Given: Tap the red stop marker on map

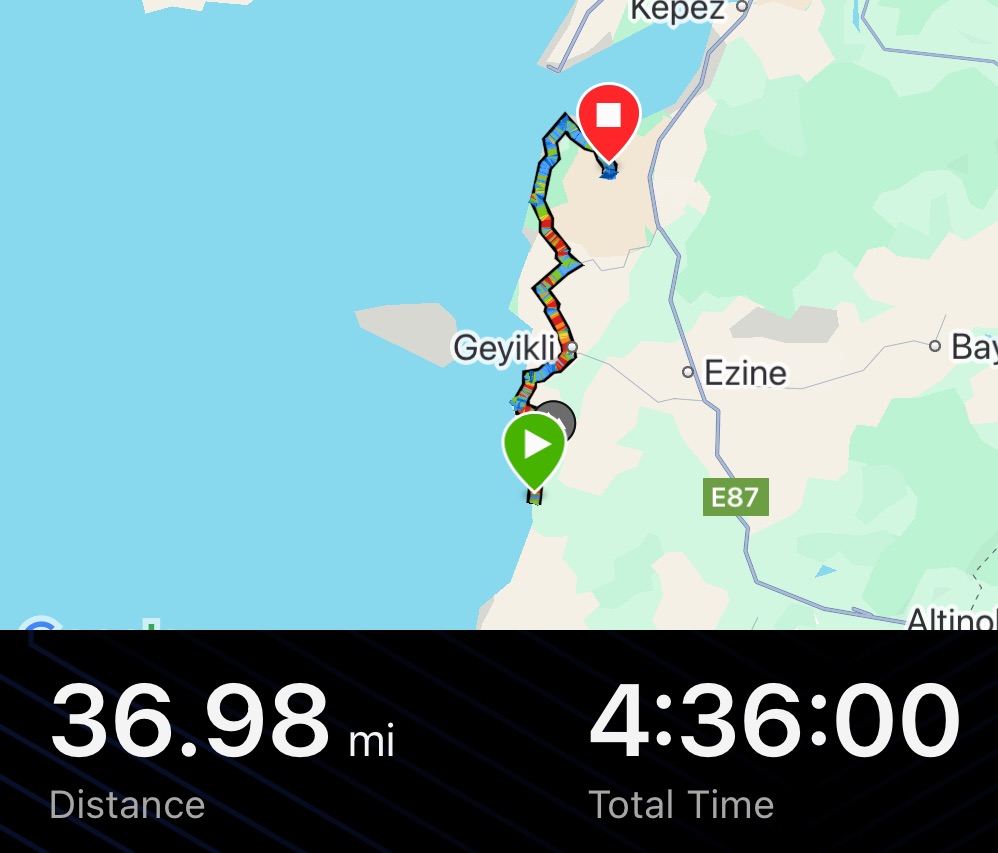Looking at the screenshot, I should 609,116.
